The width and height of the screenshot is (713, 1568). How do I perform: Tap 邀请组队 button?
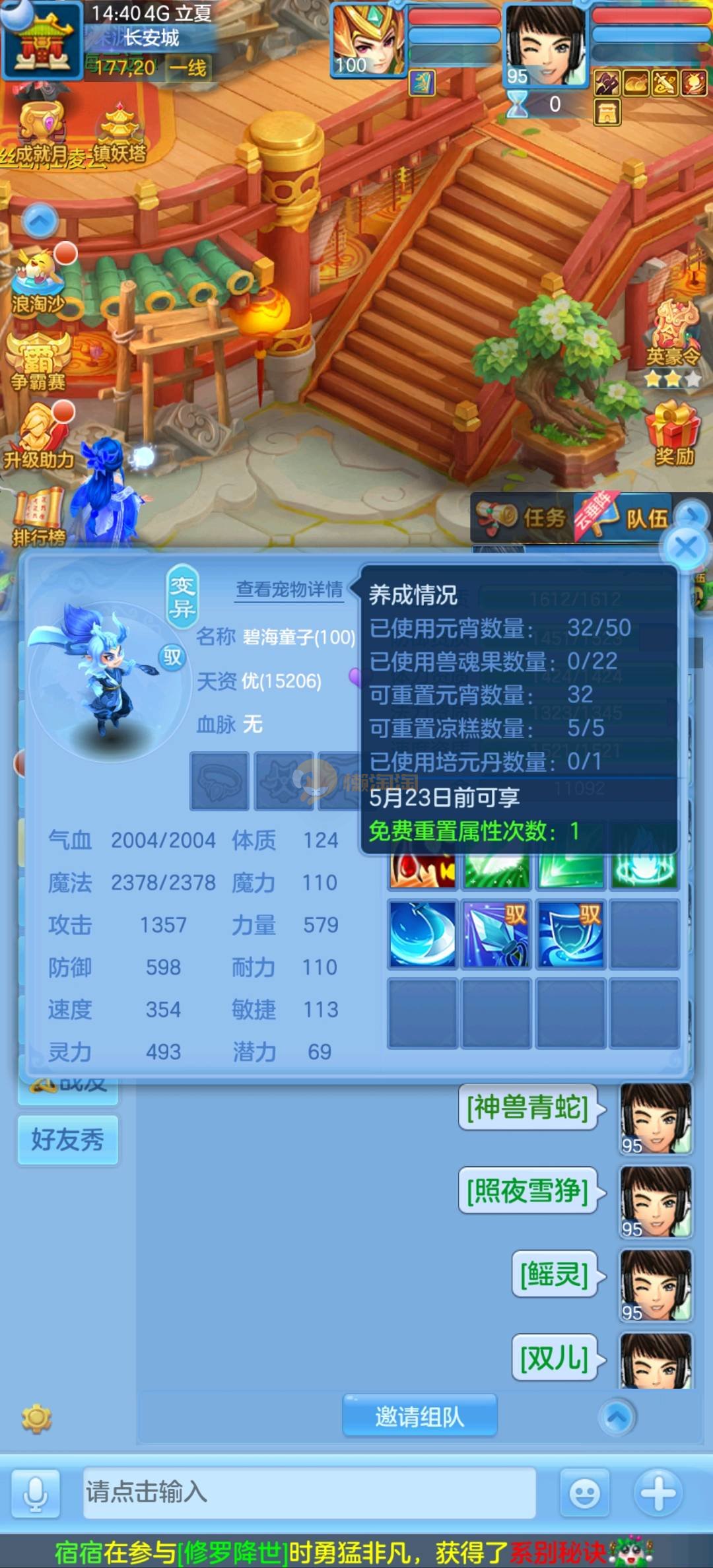(x=419, y=1416)
